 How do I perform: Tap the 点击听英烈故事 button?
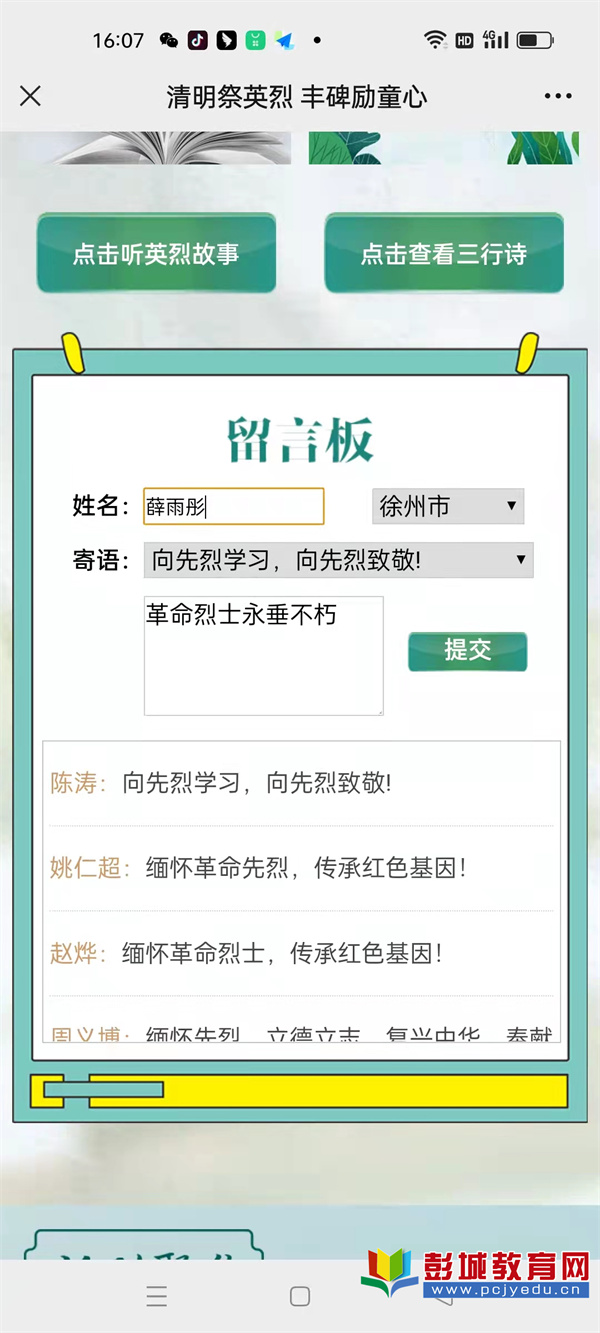coord(156,254)
